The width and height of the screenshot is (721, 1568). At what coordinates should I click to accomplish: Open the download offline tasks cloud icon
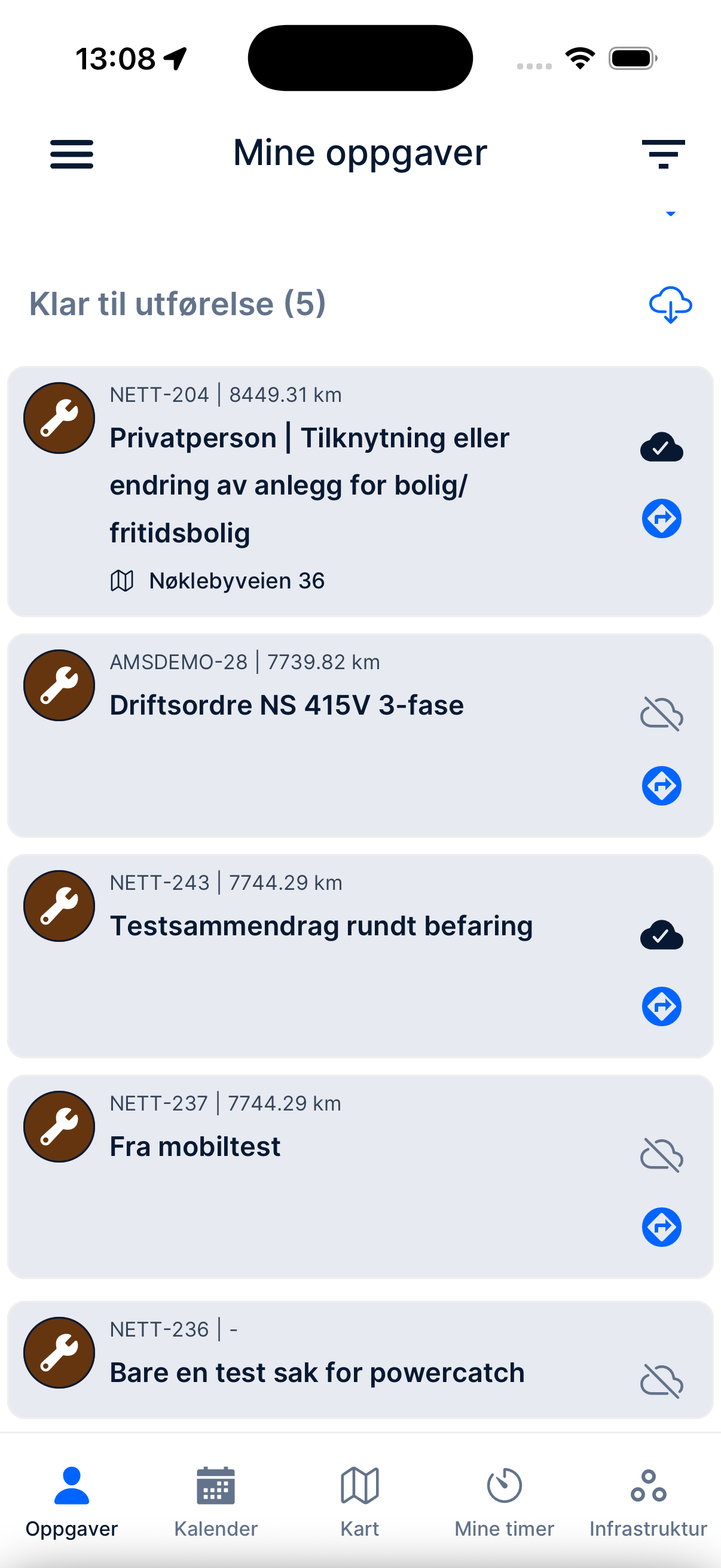pos(670,306)
